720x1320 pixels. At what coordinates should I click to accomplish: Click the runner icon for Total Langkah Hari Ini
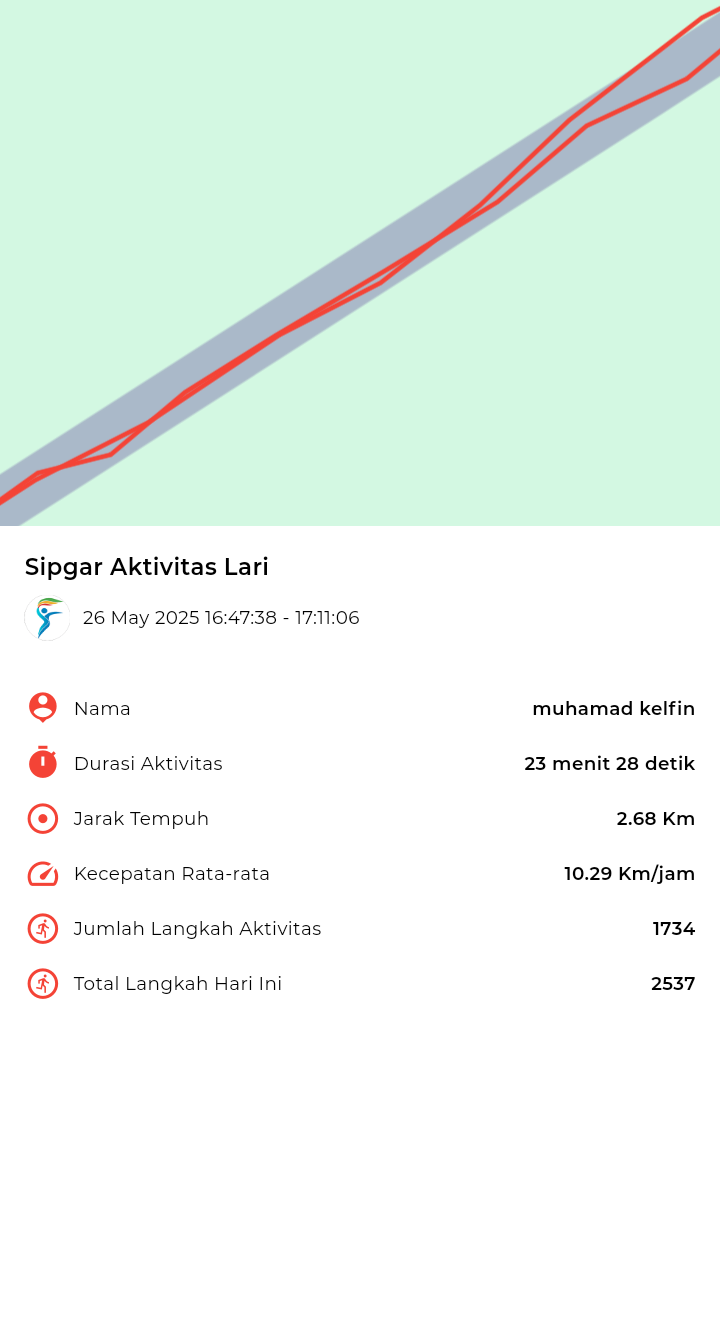pyautogui.click(x=43, y=983)
